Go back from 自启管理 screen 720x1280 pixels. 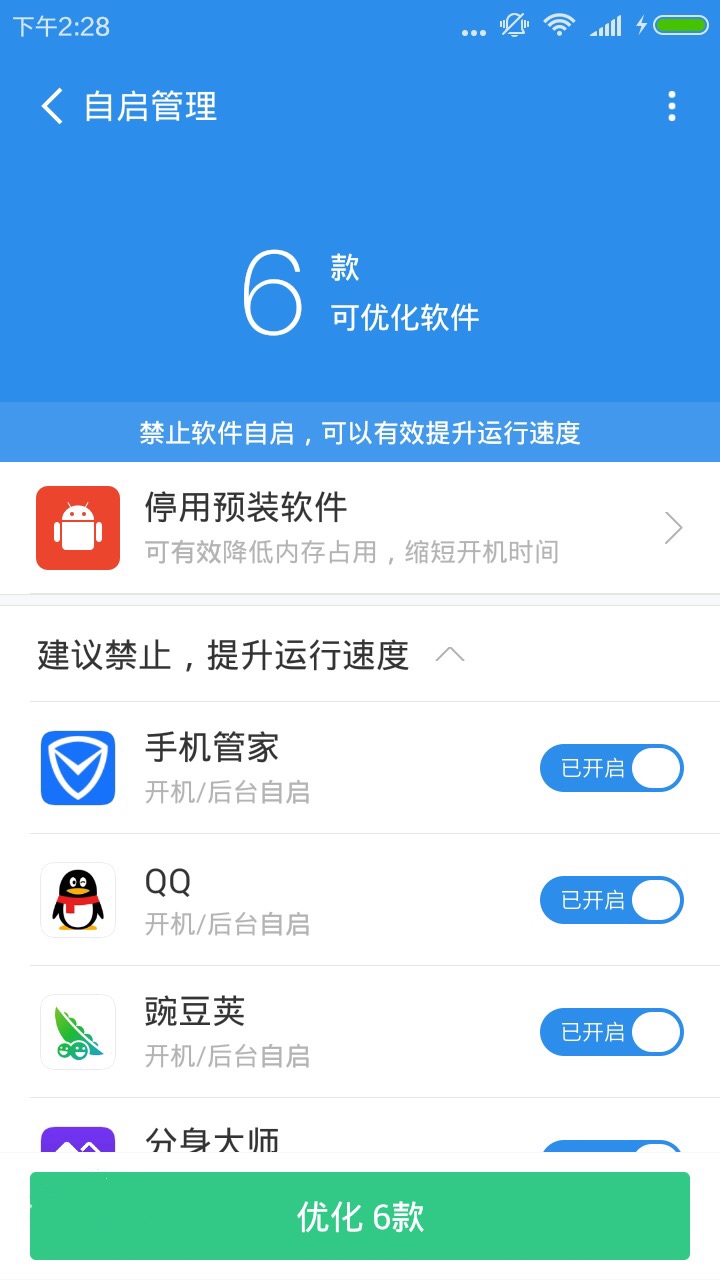52,106
